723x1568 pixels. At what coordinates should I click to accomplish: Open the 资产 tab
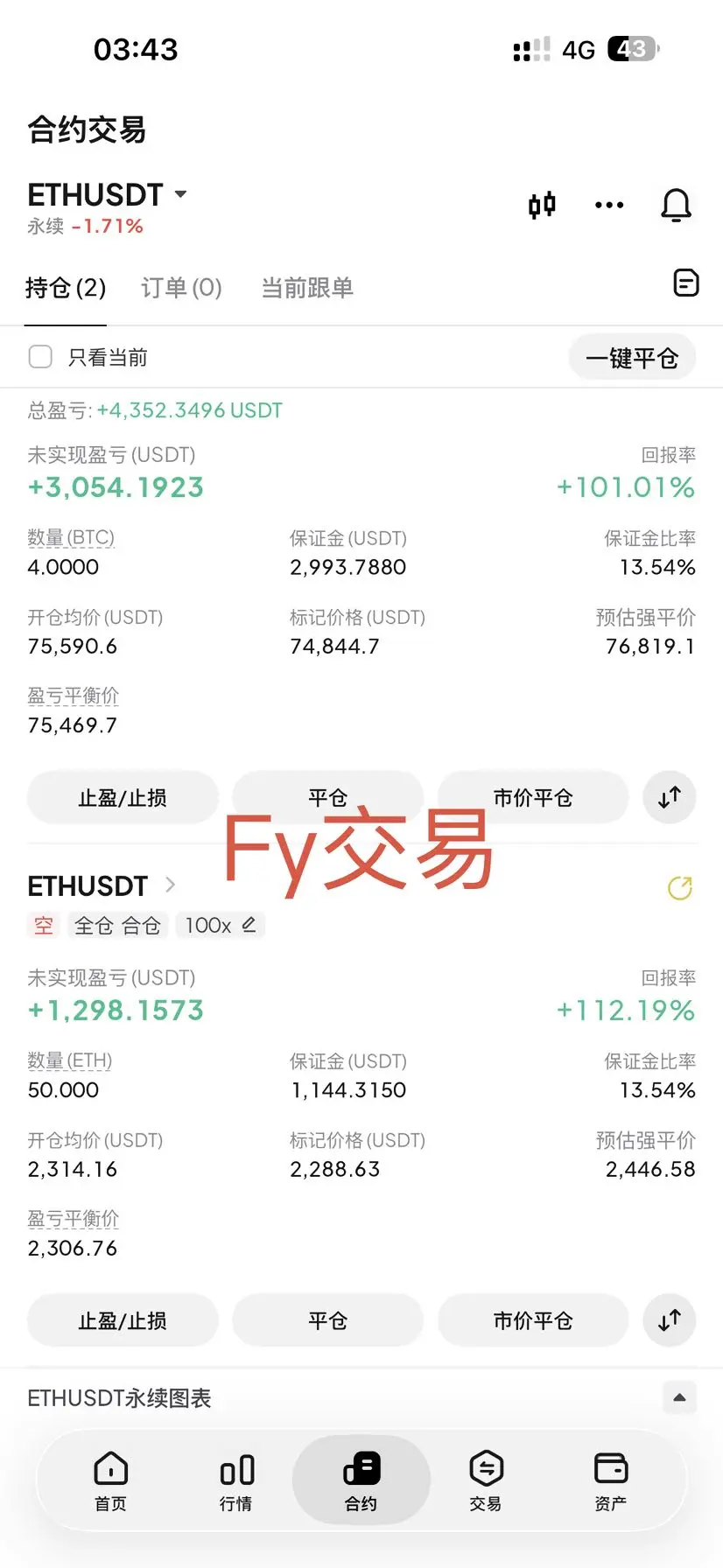tap(610, 1480)
